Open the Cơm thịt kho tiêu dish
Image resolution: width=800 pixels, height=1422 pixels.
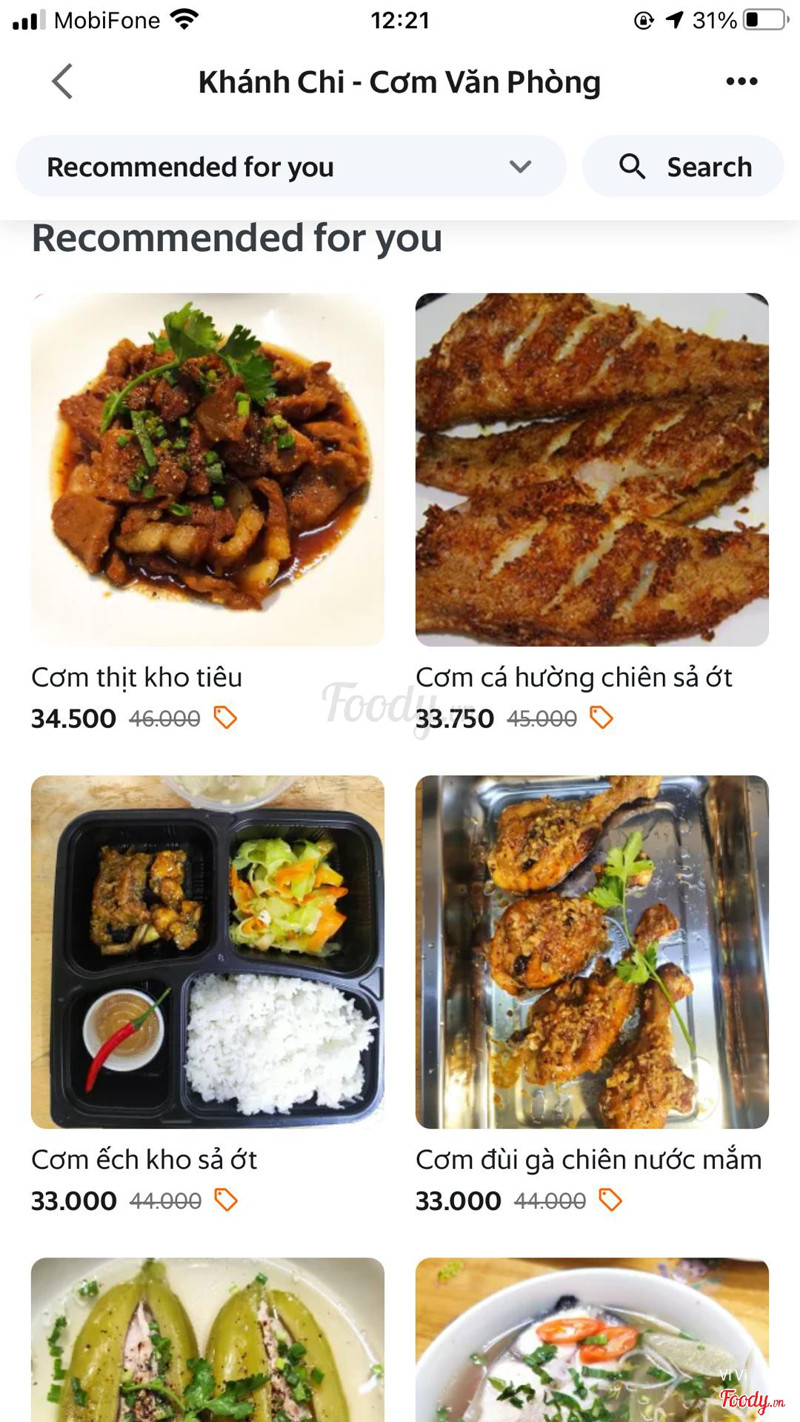[207, 470]
